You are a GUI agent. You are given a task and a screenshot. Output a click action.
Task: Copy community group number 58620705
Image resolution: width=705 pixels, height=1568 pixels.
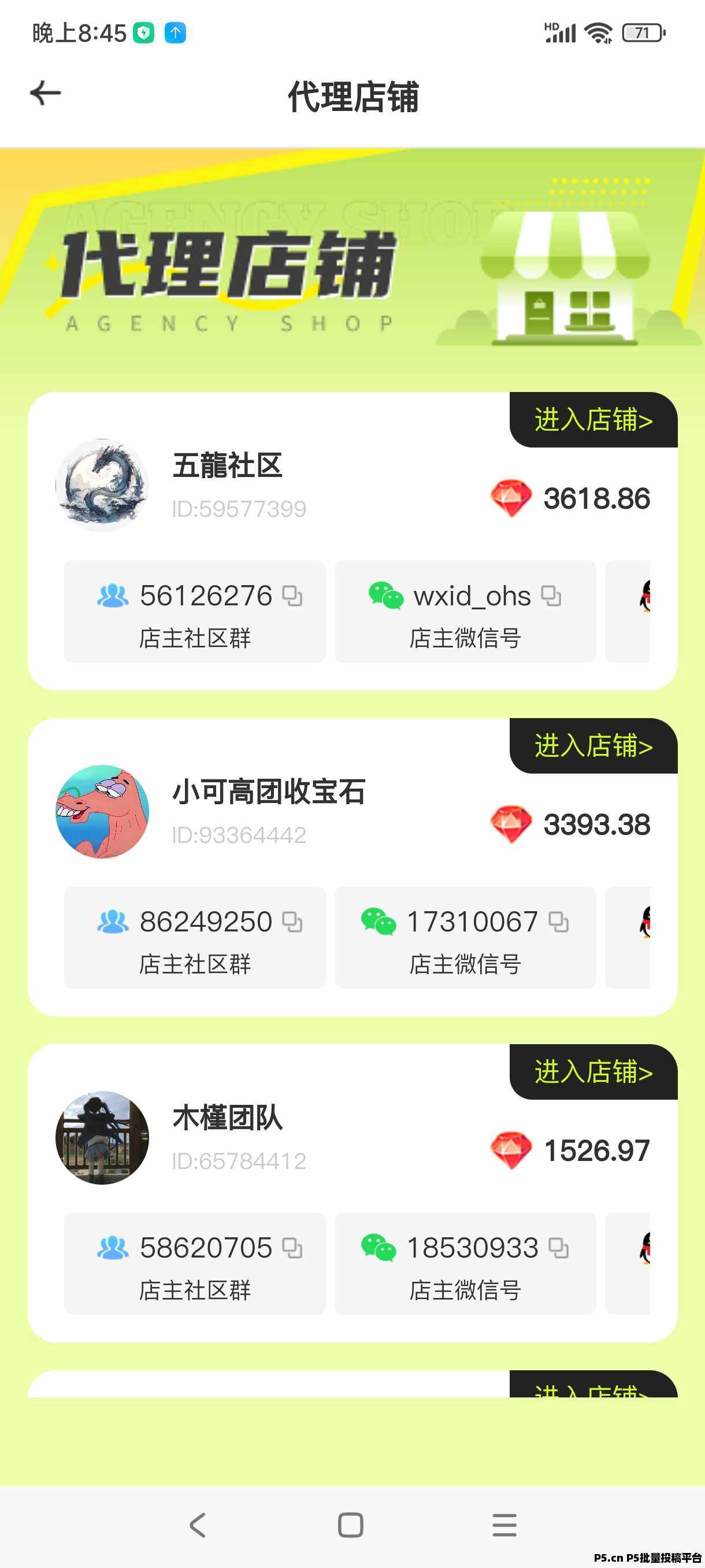[292, 1249]
